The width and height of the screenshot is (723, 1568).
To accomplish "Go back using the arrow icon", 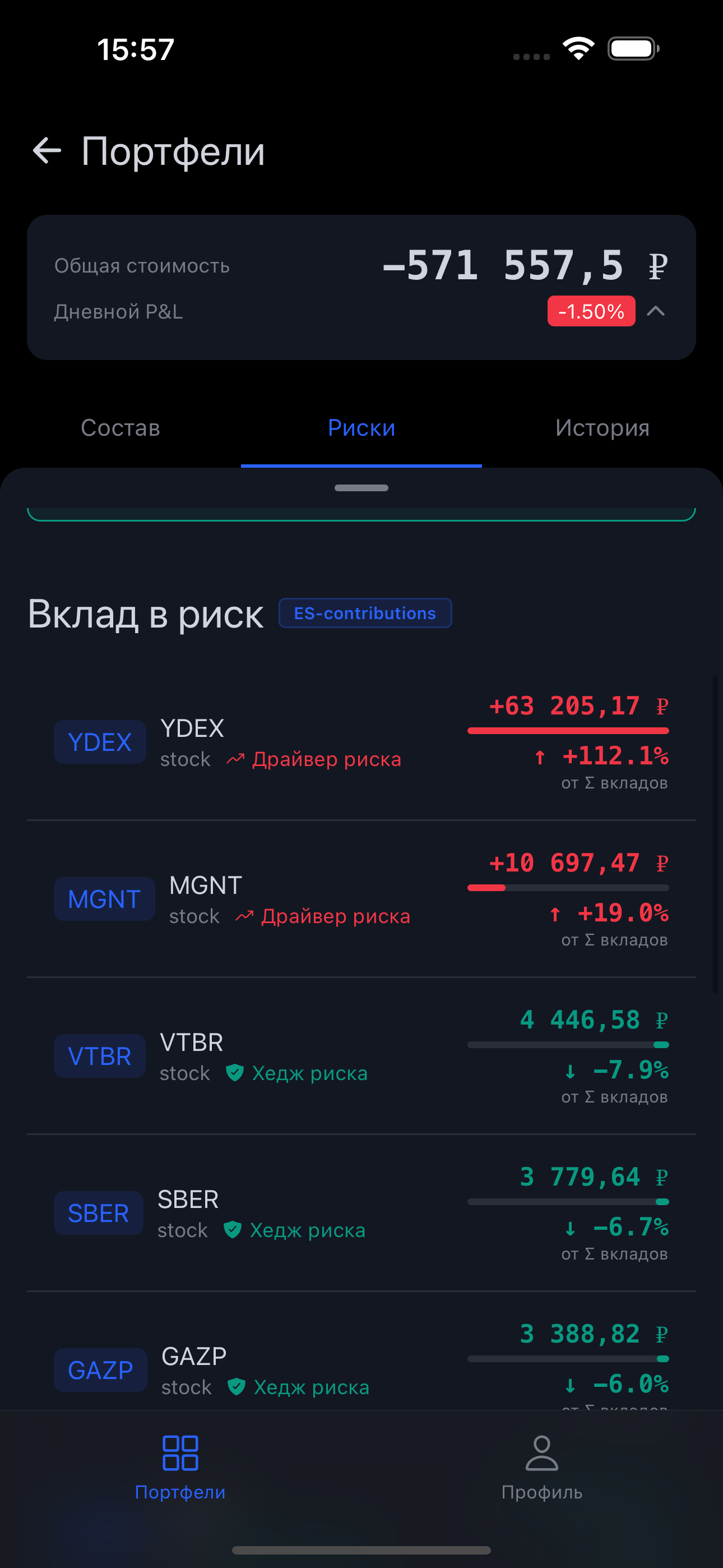I will [x=47, y=150].
